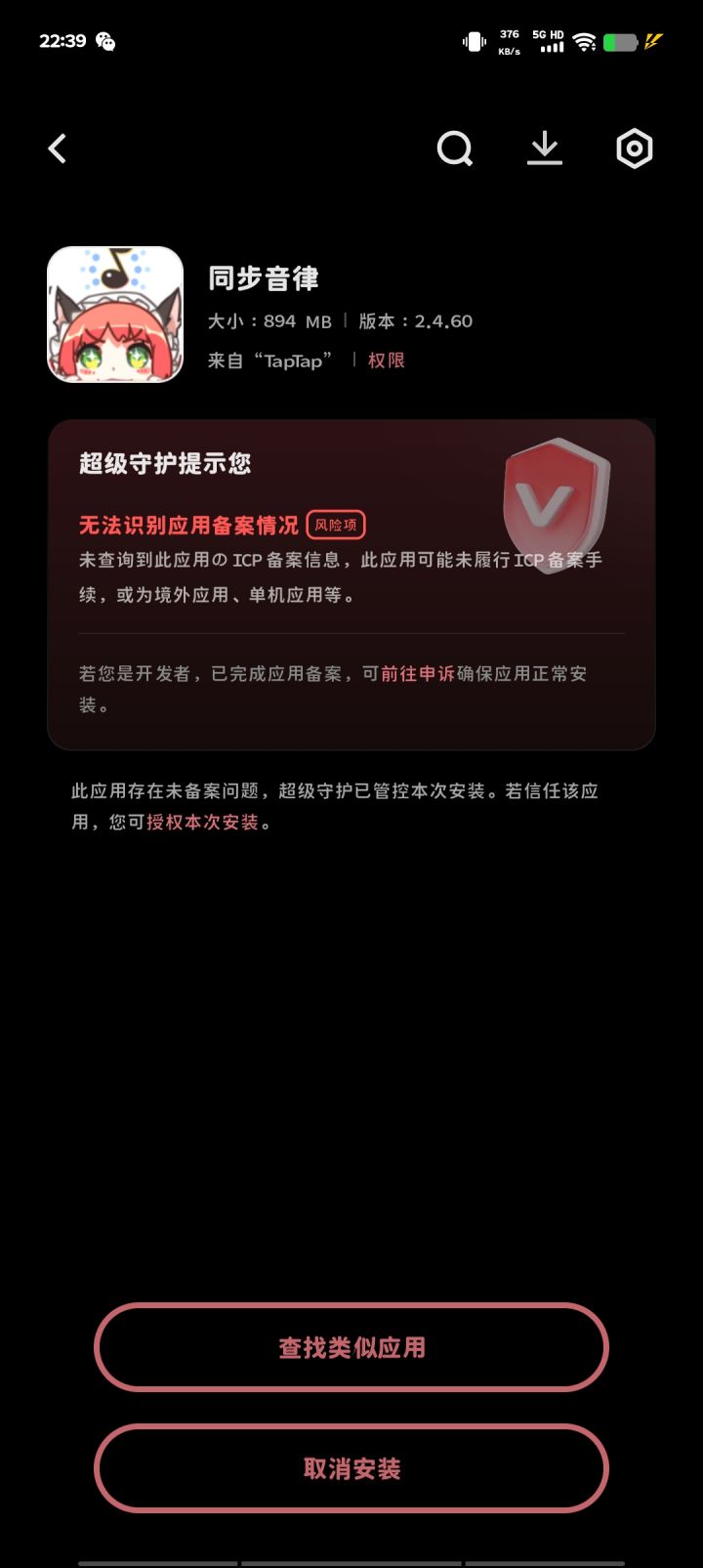Viewport: 703px width, 1568px height.
Task: Open the security settings icon
Action: click(x=635, y=148)
